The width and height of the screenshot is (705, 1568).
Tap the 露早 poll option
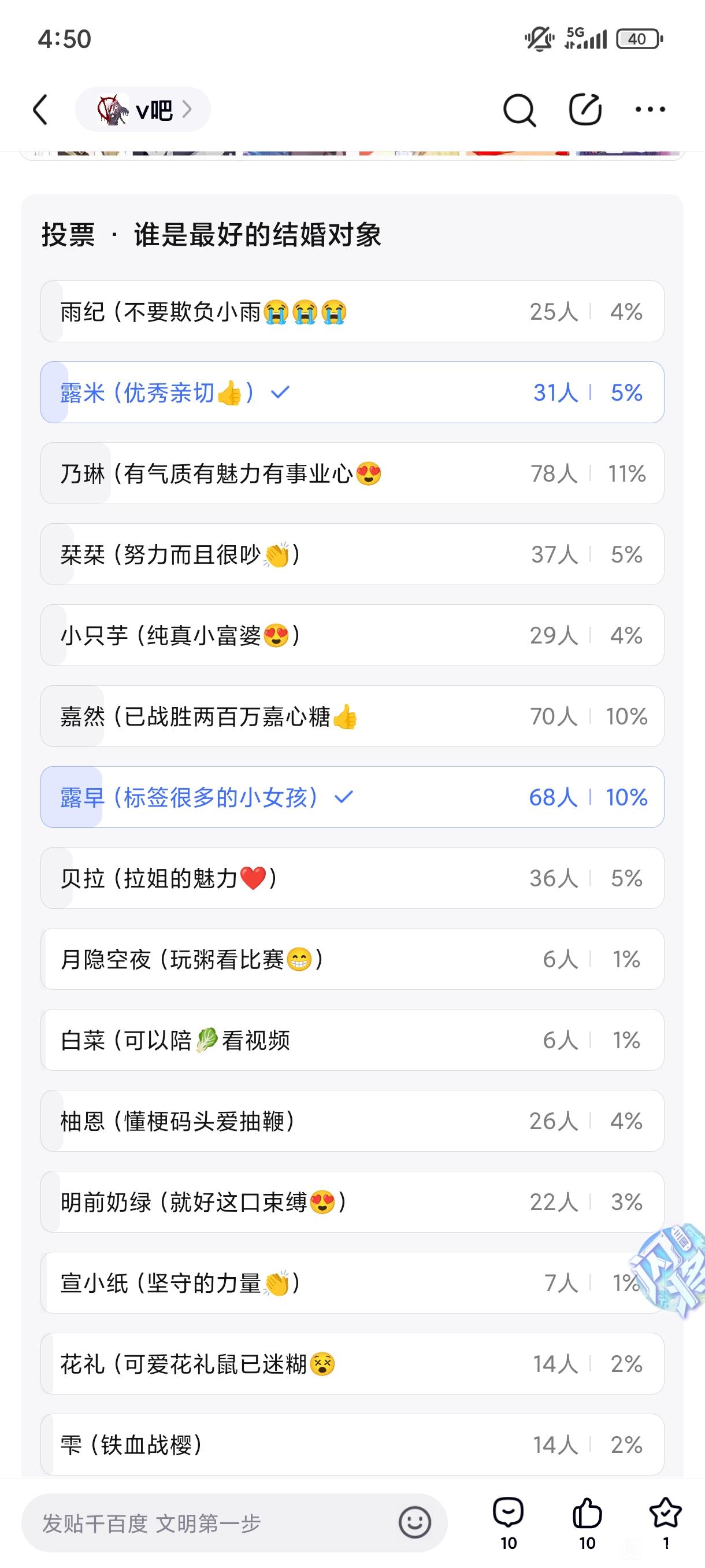351,797
